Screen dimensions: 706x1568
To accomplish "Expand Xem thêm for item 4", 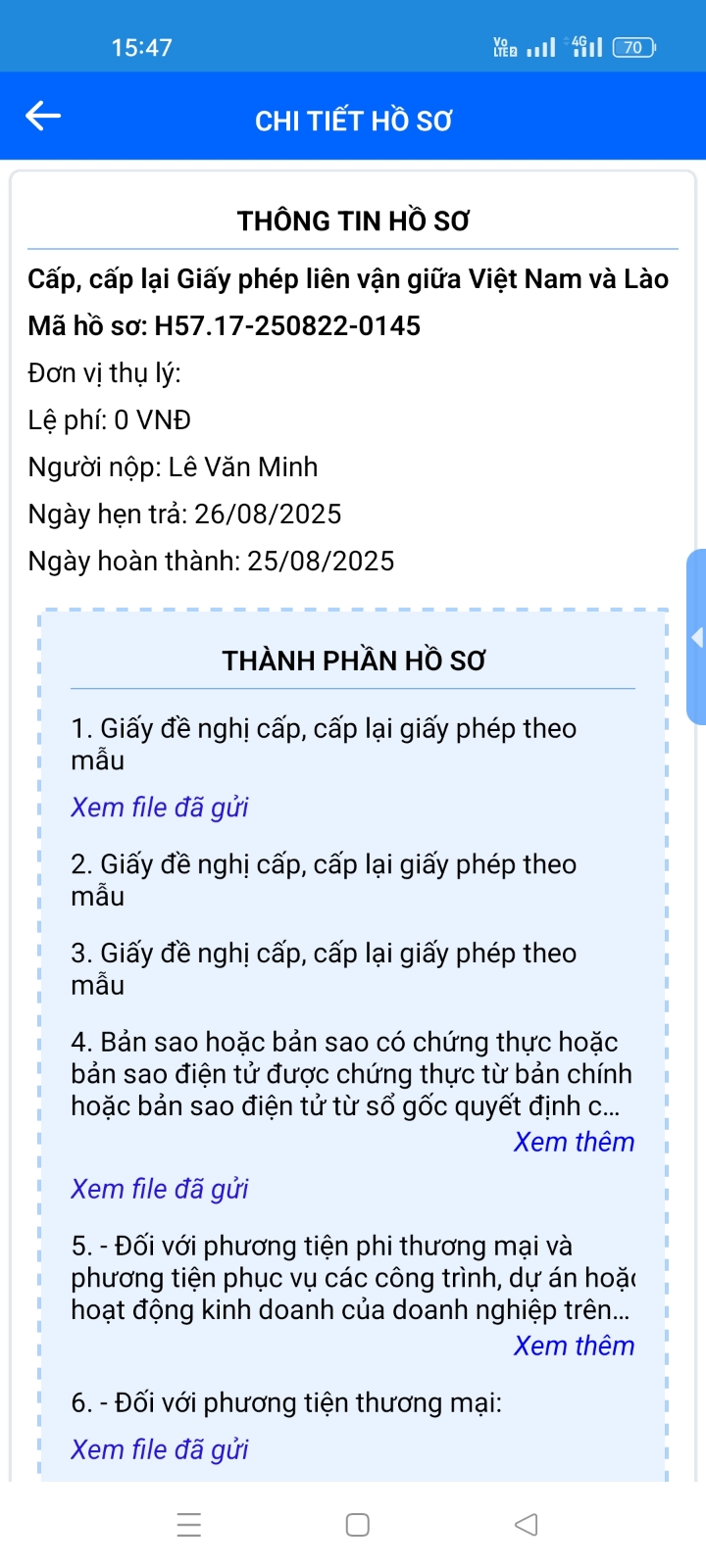I will [574, 1143].
